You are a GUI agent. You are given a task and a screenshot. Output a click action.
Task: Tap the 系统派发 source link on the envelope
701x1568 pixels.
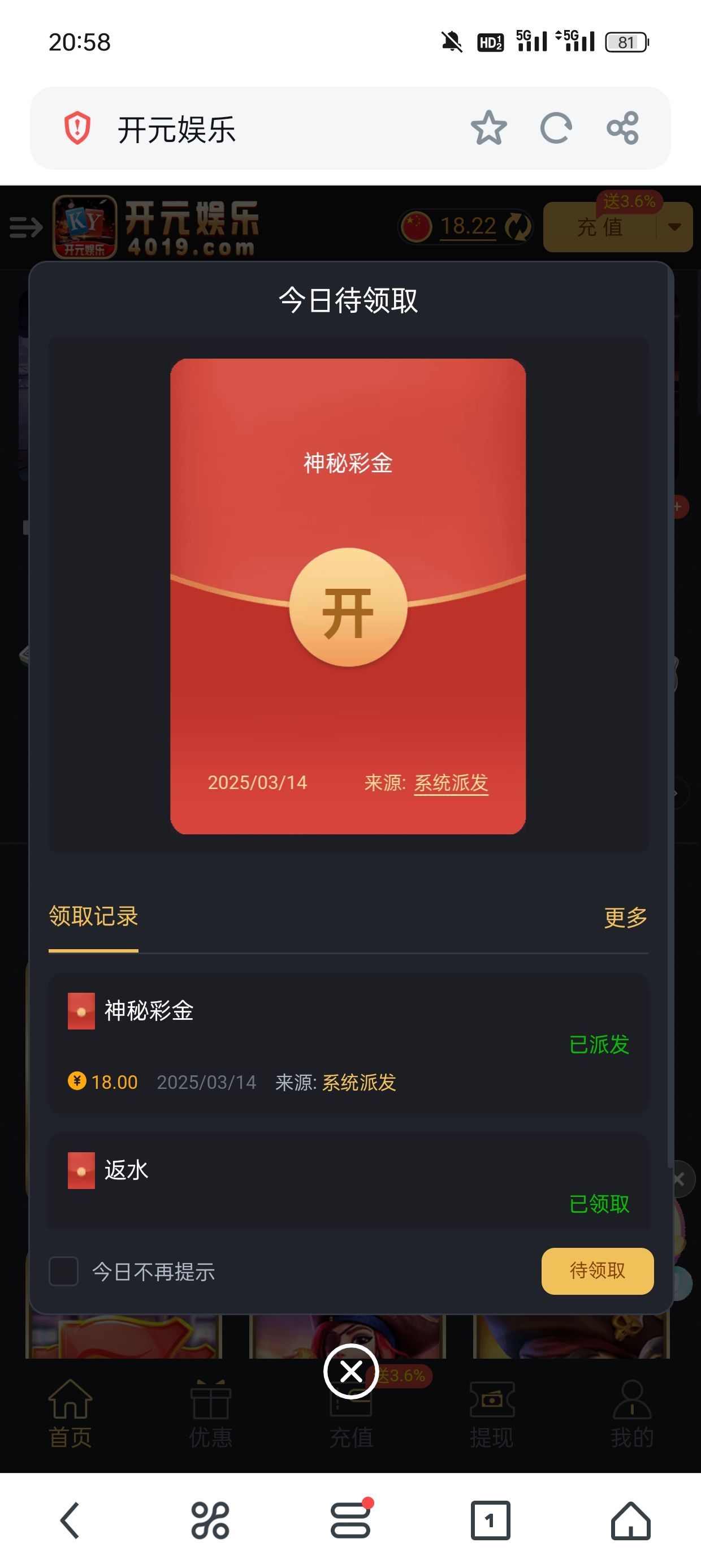pyautogui.click(x=451, y=782)
